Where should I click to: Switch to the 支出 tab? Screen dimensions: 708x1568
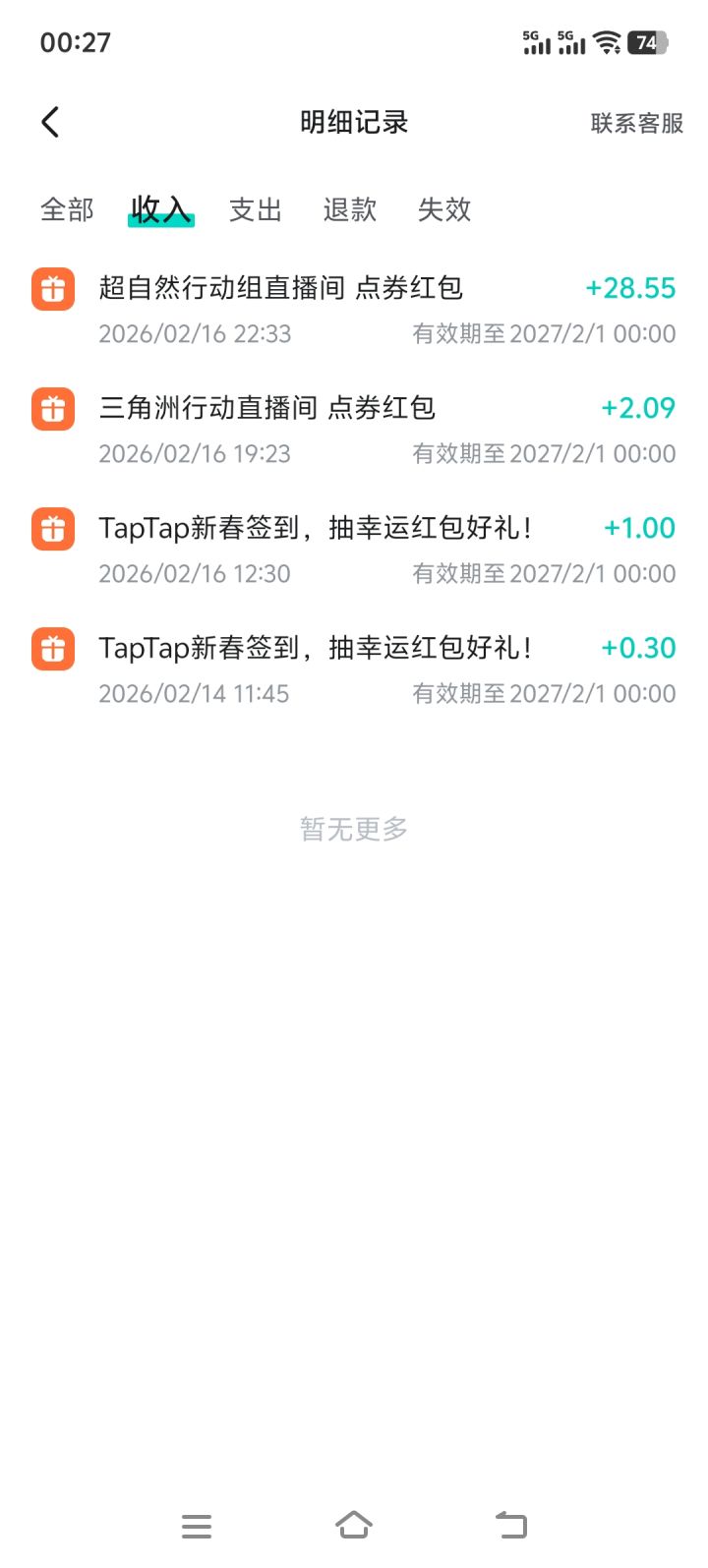click(x=255, y=209)
